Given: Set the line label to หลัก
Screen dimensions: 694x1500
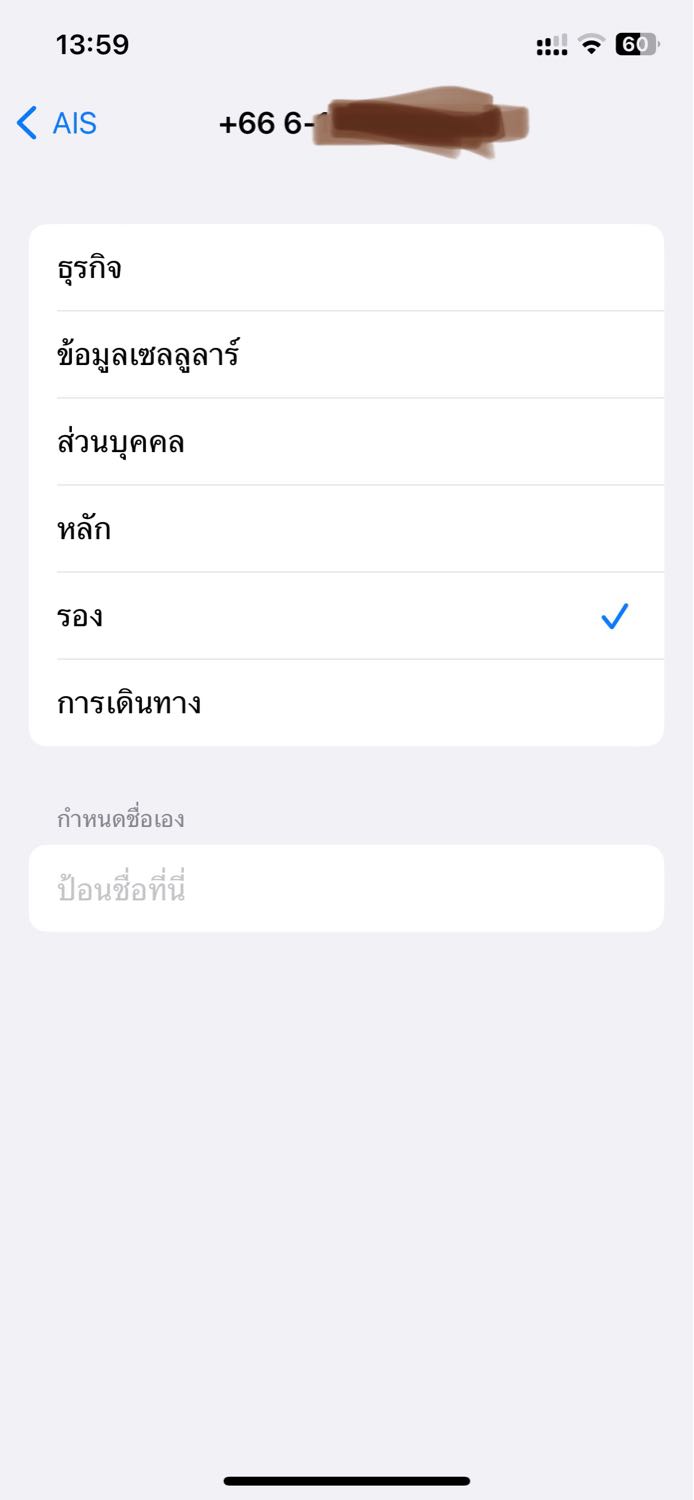Looking at the screenshot, I should click(x=346, y=529).
